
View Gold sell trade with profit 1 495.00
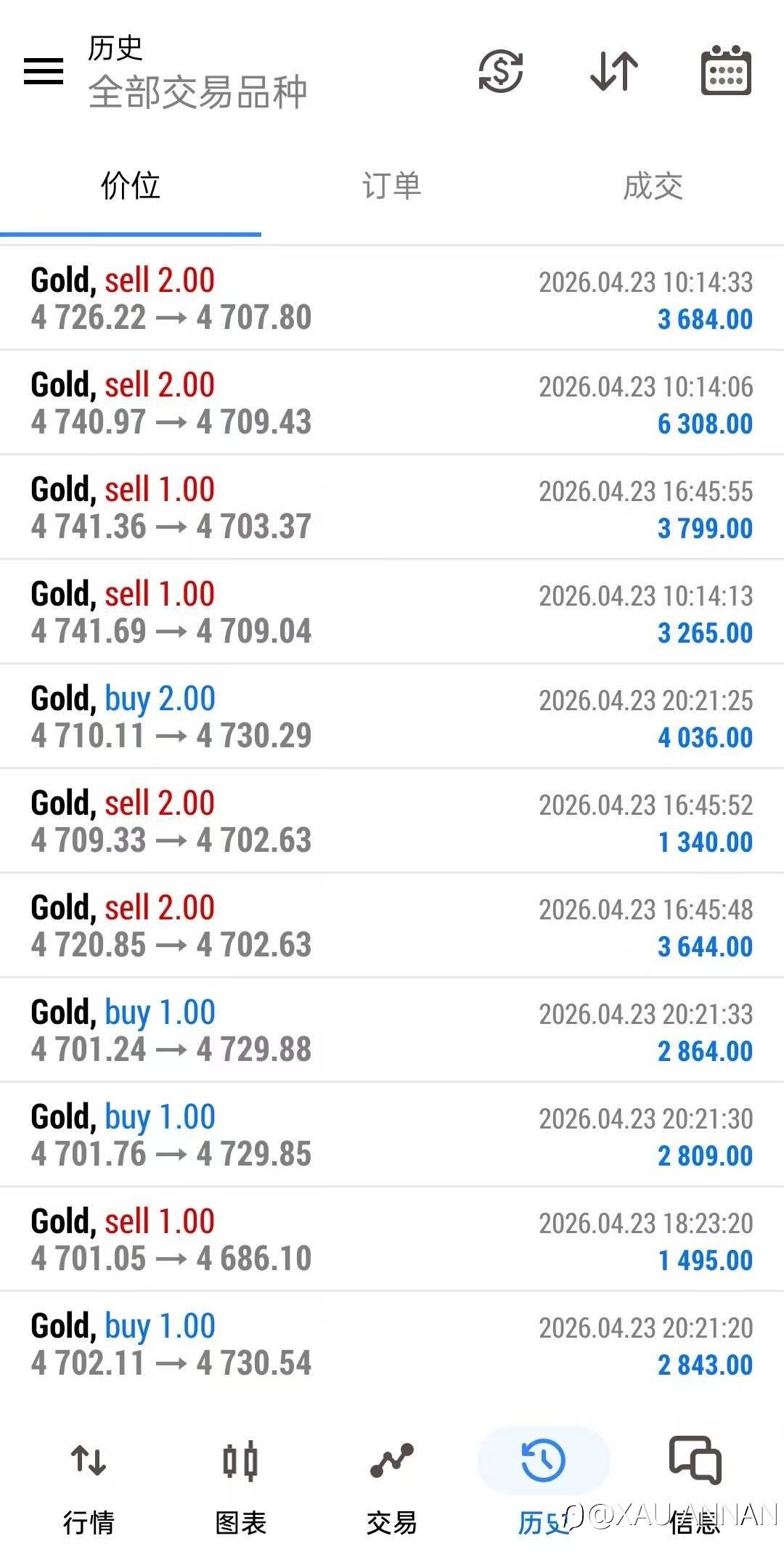coord(392,1240)
